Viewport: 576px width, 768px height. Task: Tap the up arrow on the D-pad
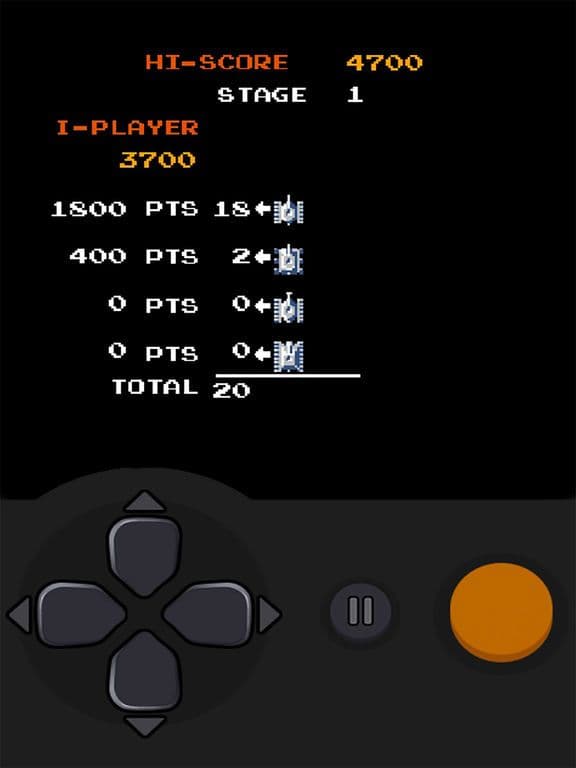point(144,556)
